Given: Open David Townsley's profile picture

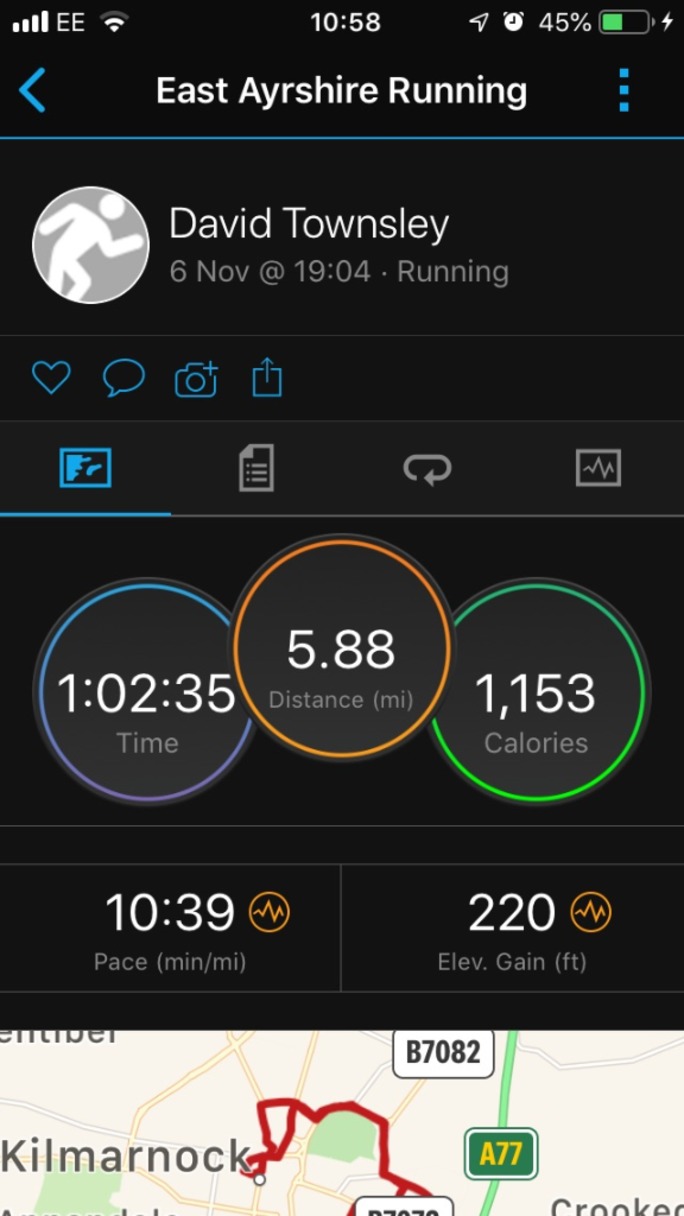Looking at the screenshot, I should pyautogui.click(x=91, y=245).
